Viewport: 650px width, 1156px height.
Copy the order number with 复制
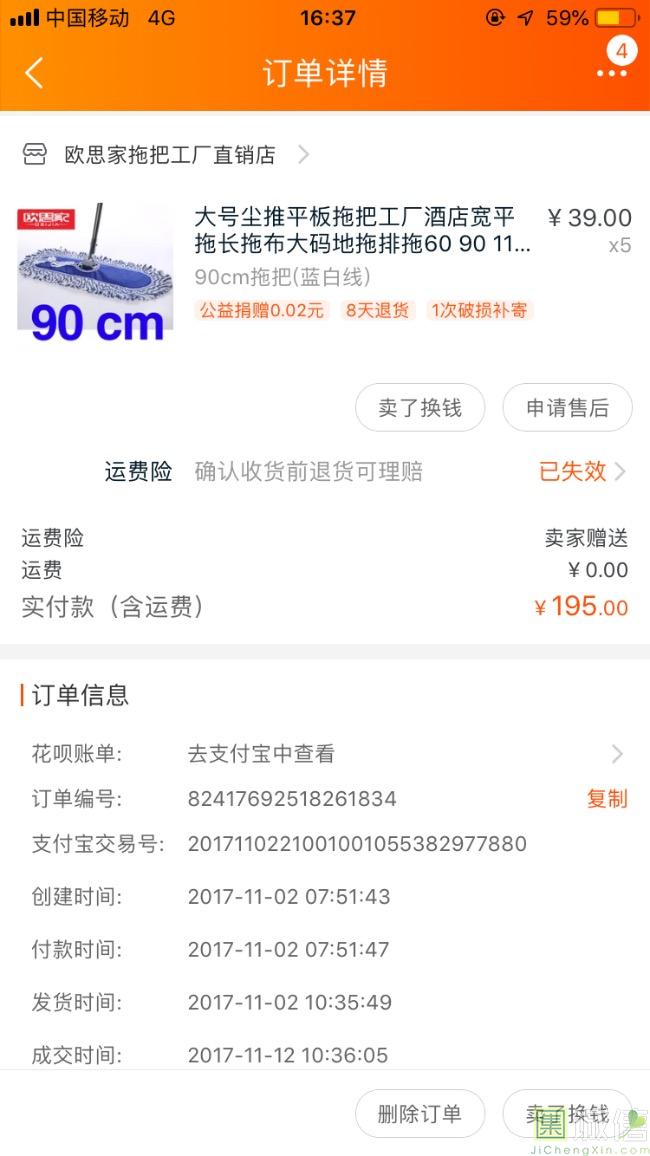click(x=606, y=799)
